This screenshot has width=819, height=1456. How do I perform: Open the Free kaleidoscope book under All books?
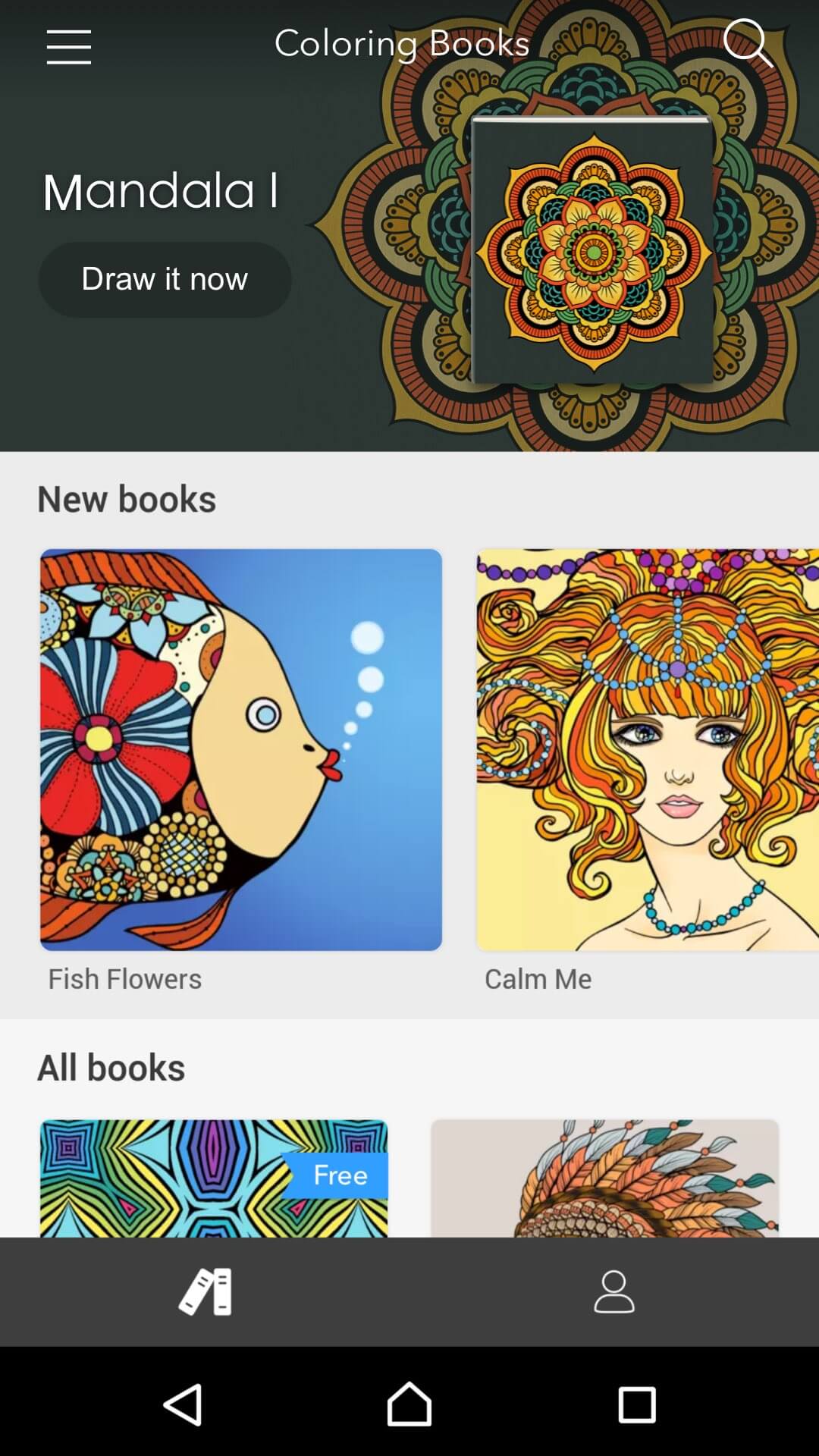click(x=214, y=1178)
